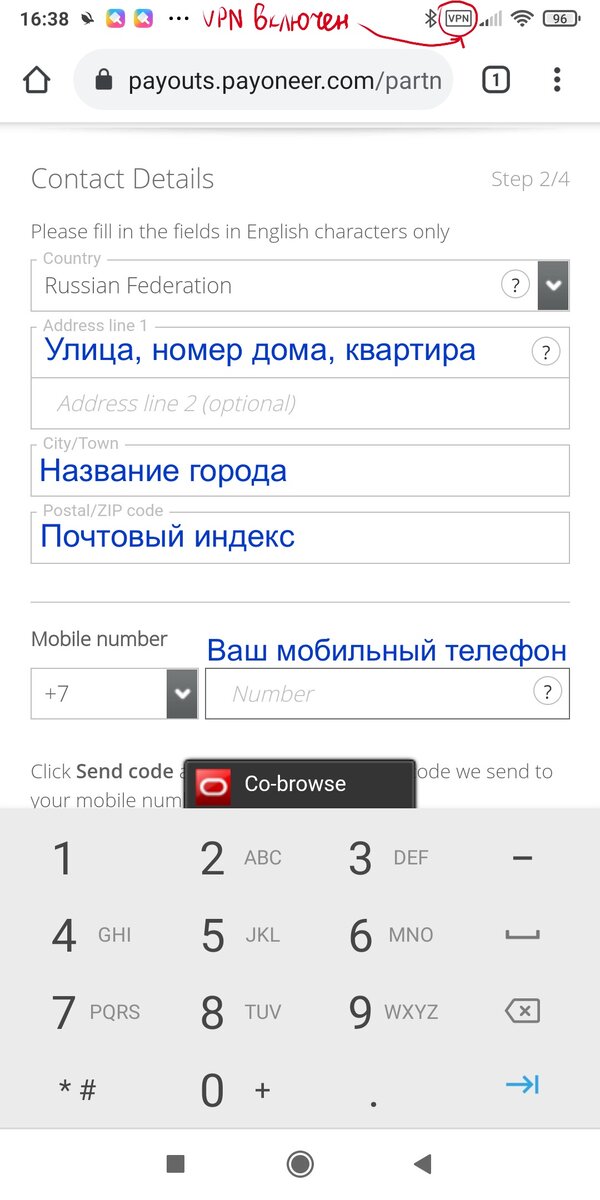Show help for the mobile number

point(547,692)
